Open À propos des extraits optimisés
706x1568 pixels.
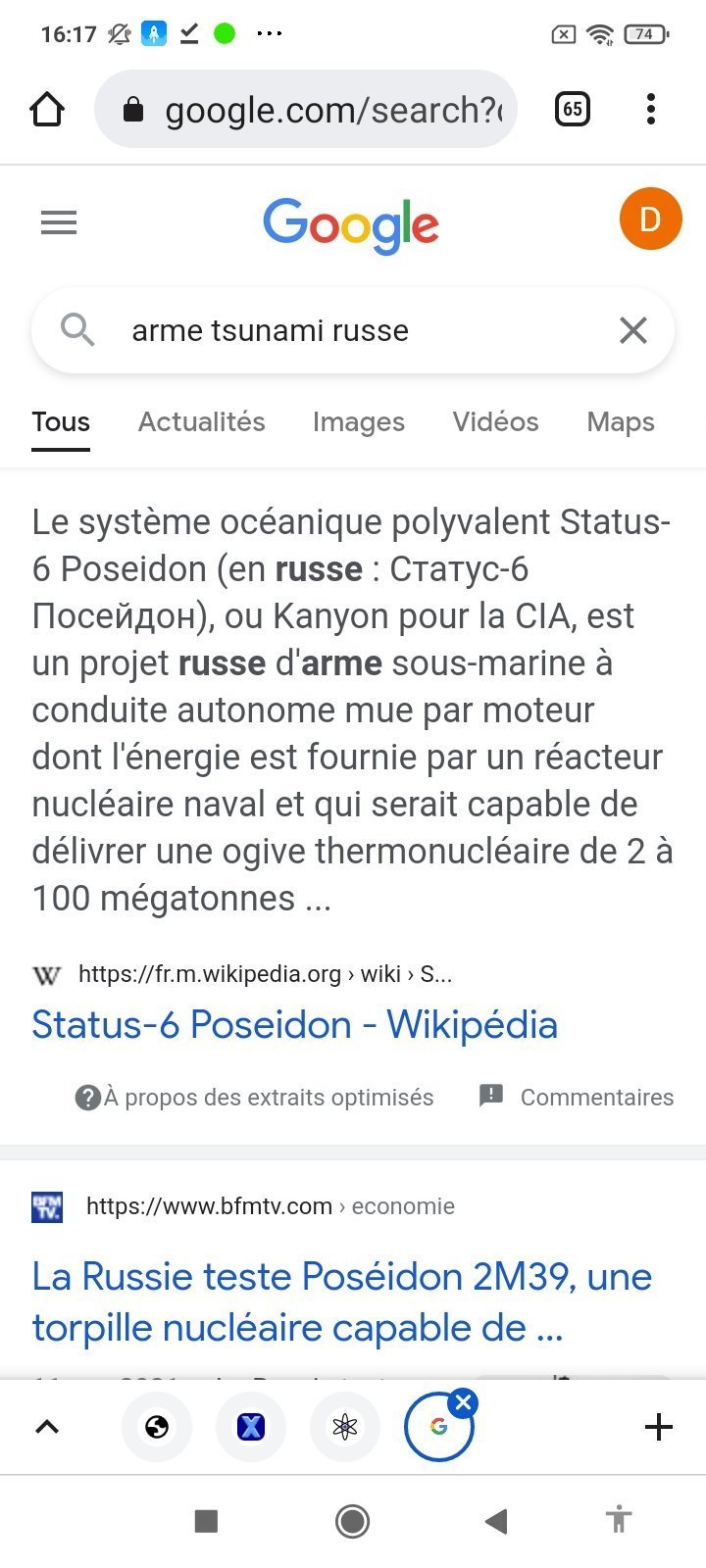(x=257, y=1097)
